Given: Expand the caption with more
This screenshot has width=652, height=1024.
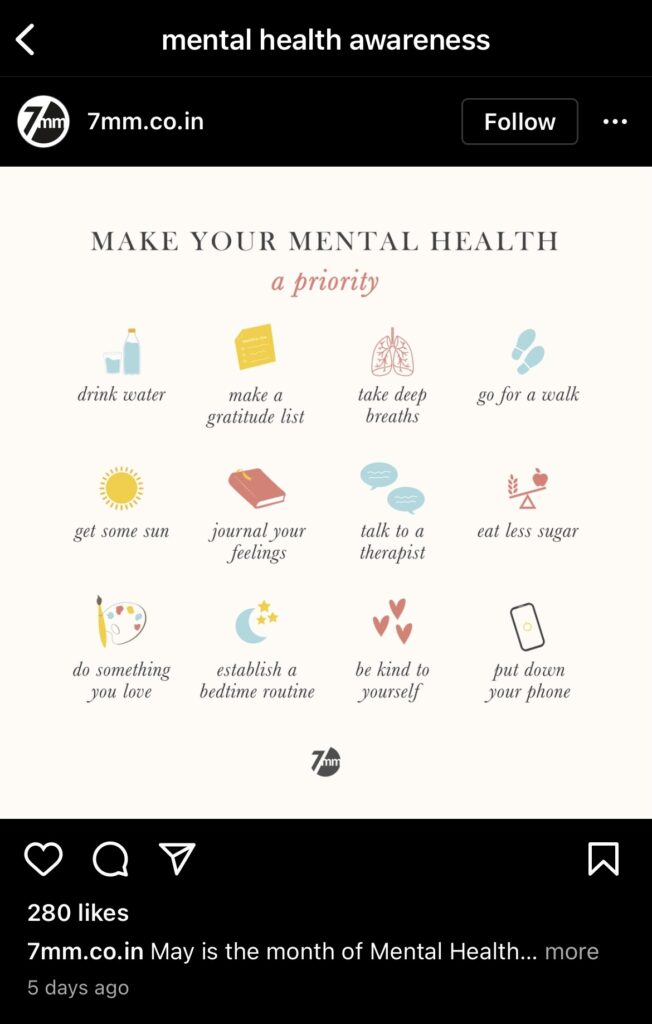Looking at the screenshot, I should (571, 951).
